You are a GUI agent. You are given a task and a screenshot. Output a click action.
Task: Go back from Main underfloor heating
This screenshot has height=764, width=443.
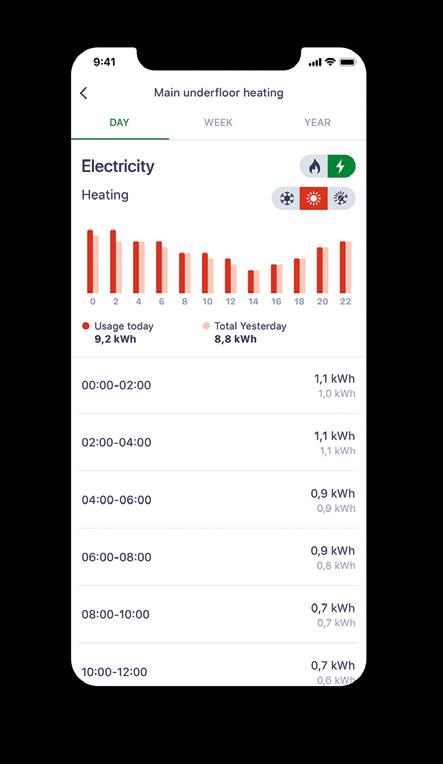84,93
